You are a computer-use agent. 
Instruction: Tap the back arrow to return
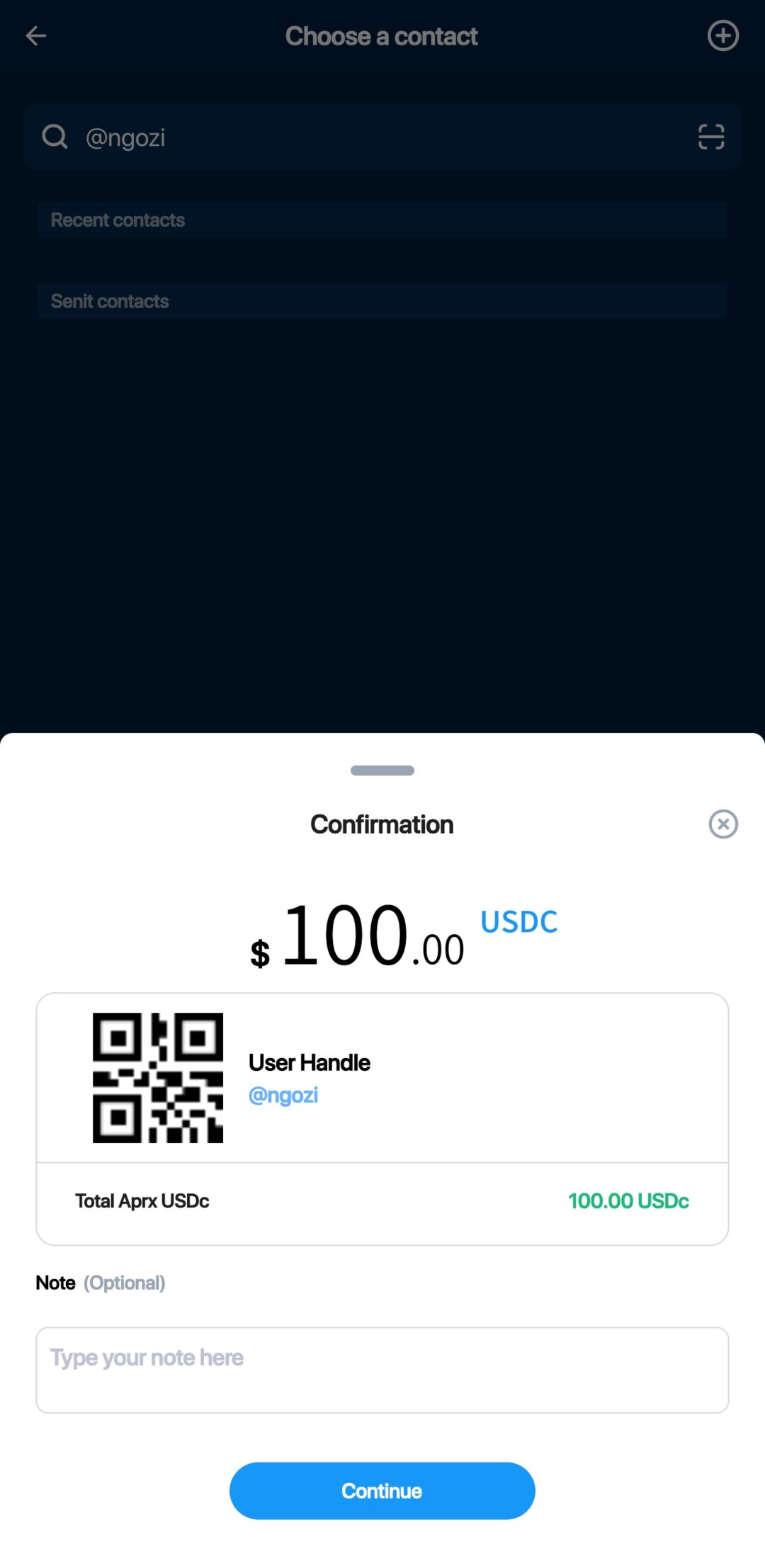point(35,35)
